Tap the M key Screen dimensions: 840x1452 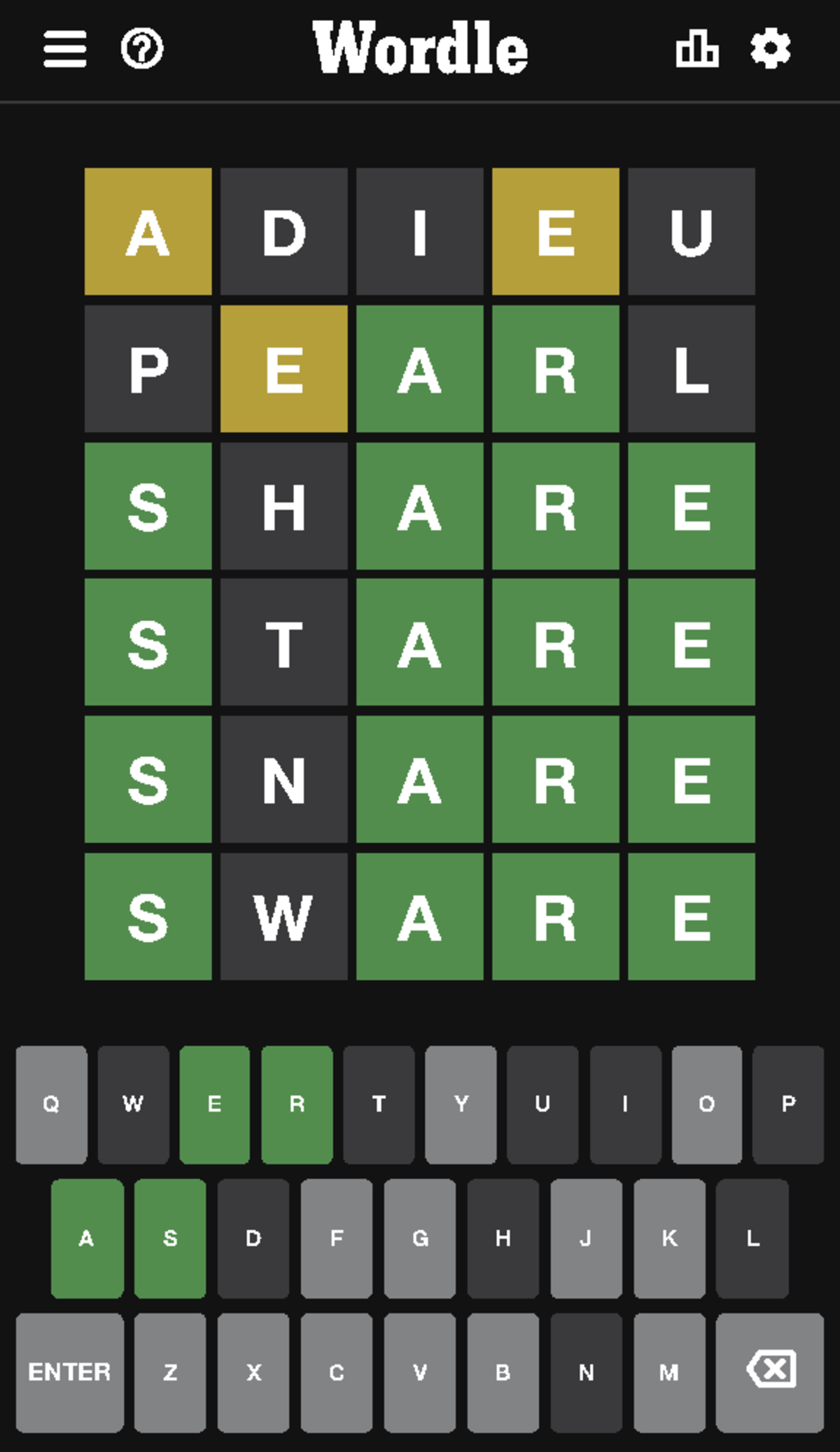(x=669, y=1372)
